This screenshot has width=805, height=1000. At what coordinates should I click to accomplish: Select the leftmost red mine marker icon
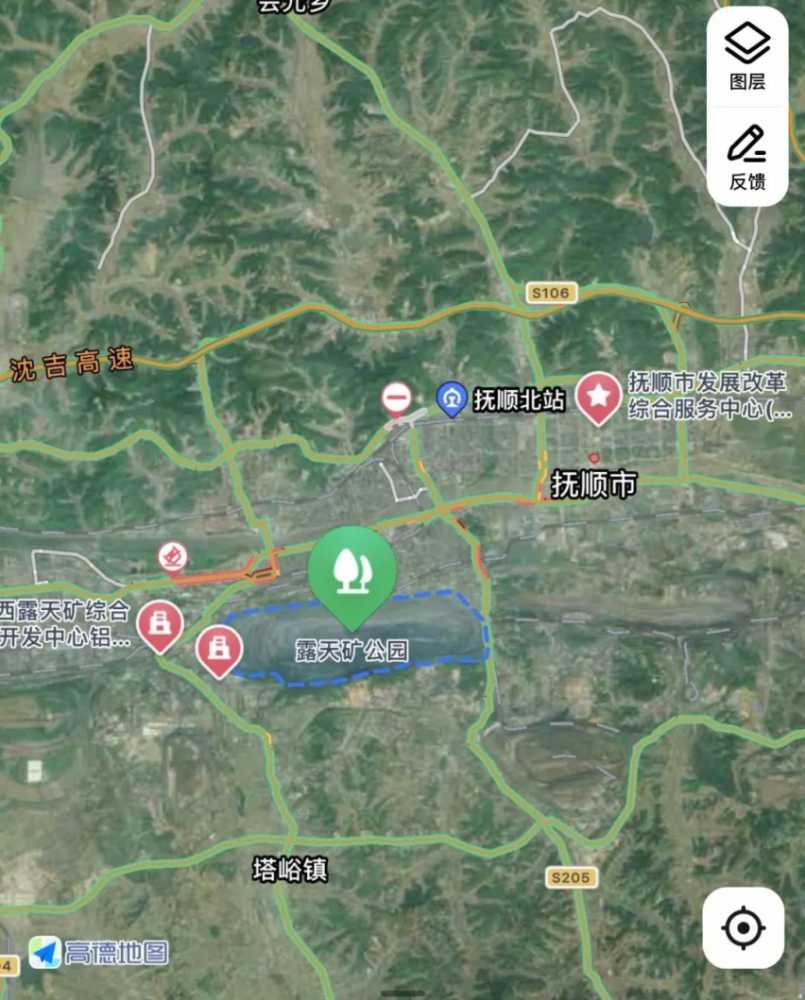[x=160, y=622]
